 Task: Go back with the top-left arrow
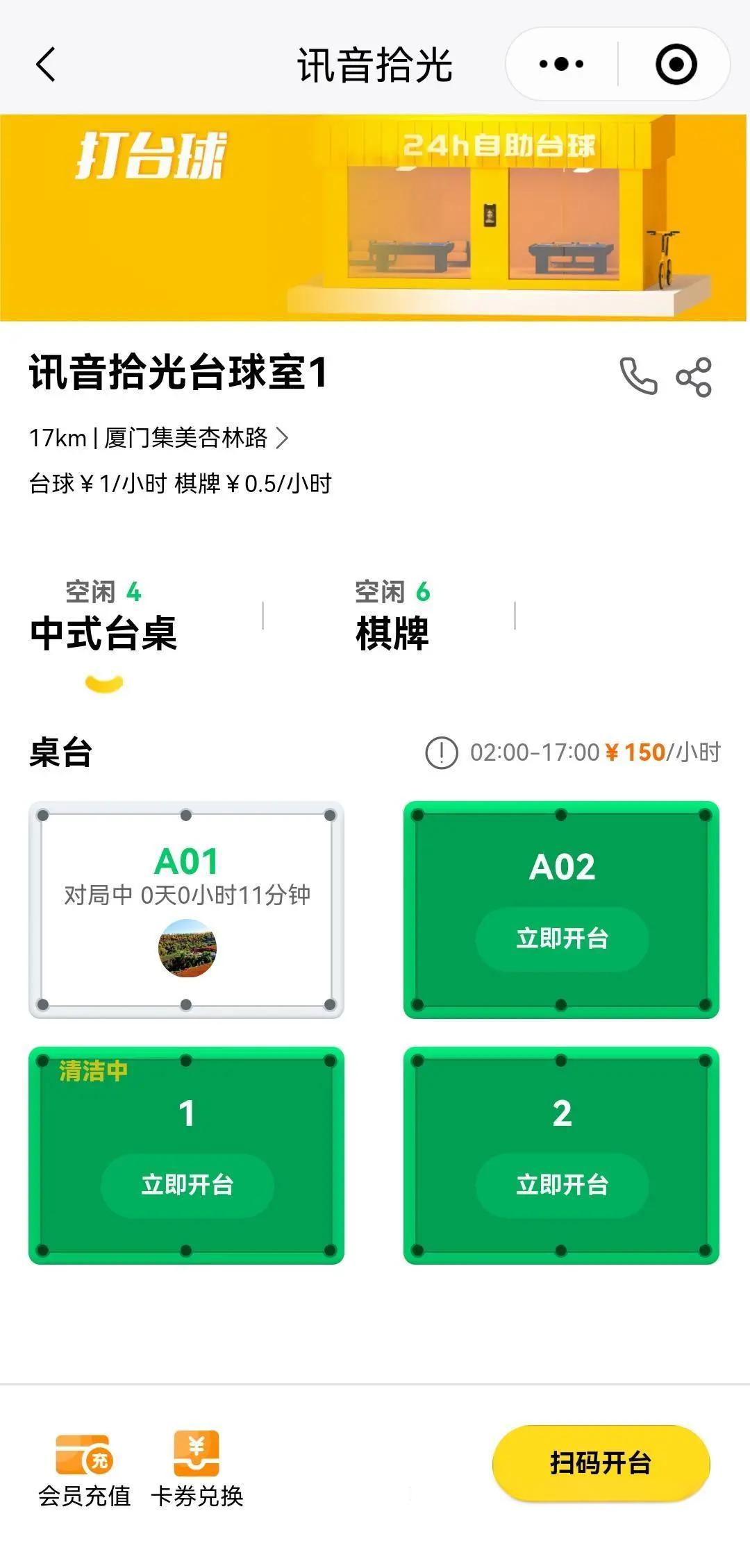(46, 65)
